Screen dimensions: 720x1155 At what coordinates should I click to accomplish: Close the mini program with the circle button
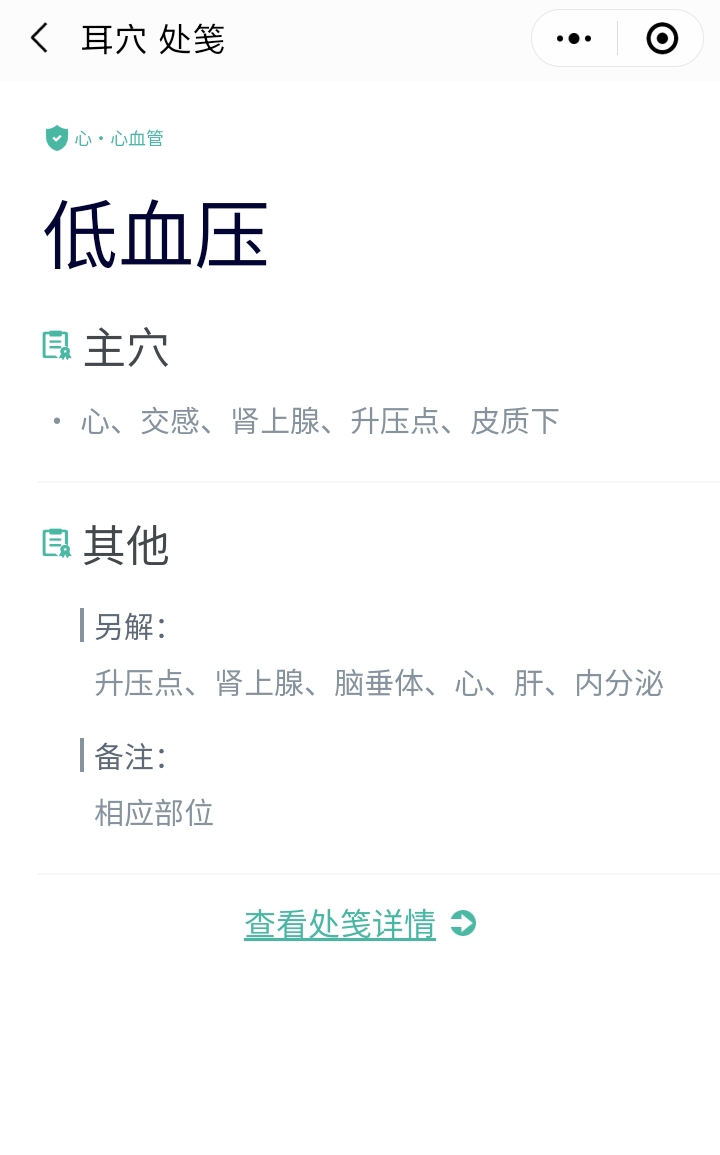click(x=662, y=39)
